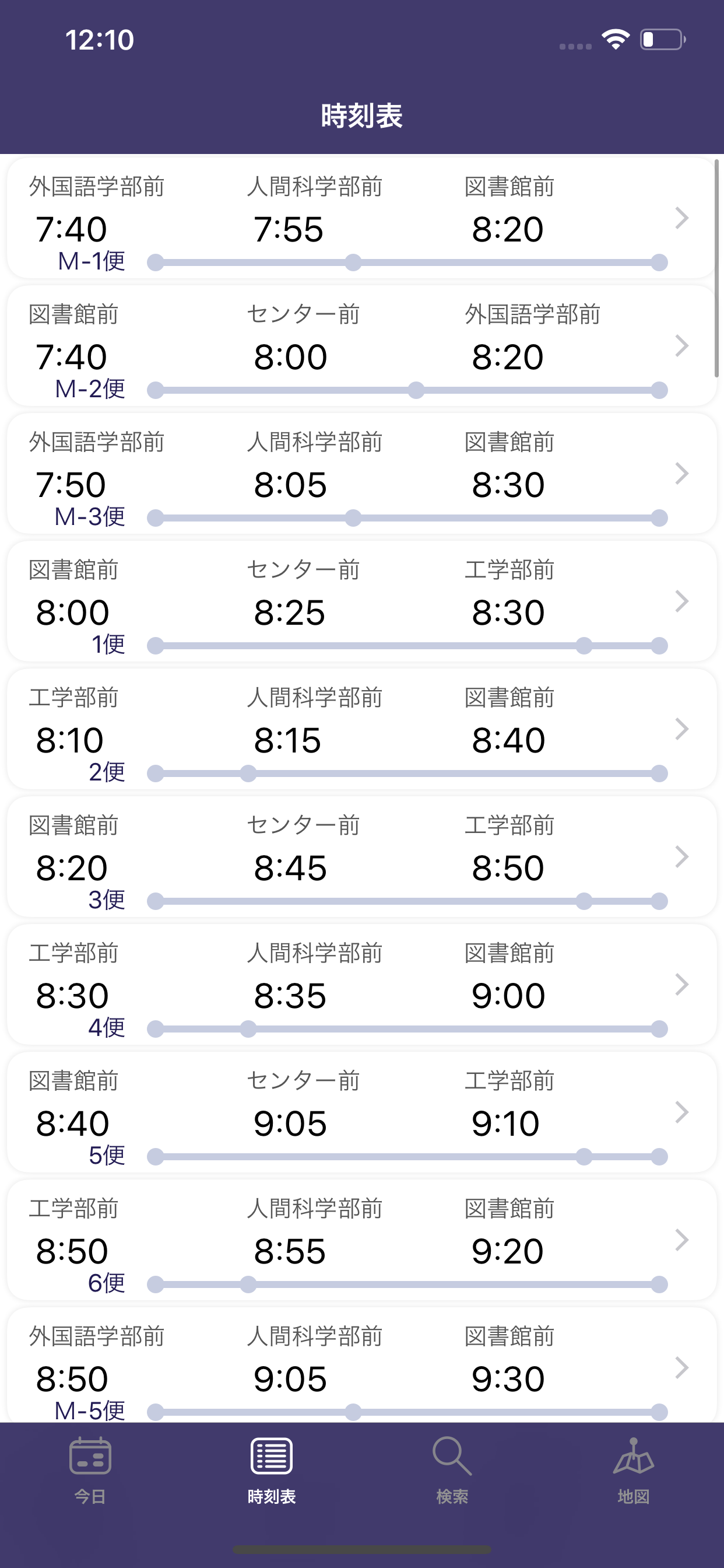Show details of 1便 departing 8:00
The height and width of the screenshot is (1568, 724).
(x=361, y=602)
